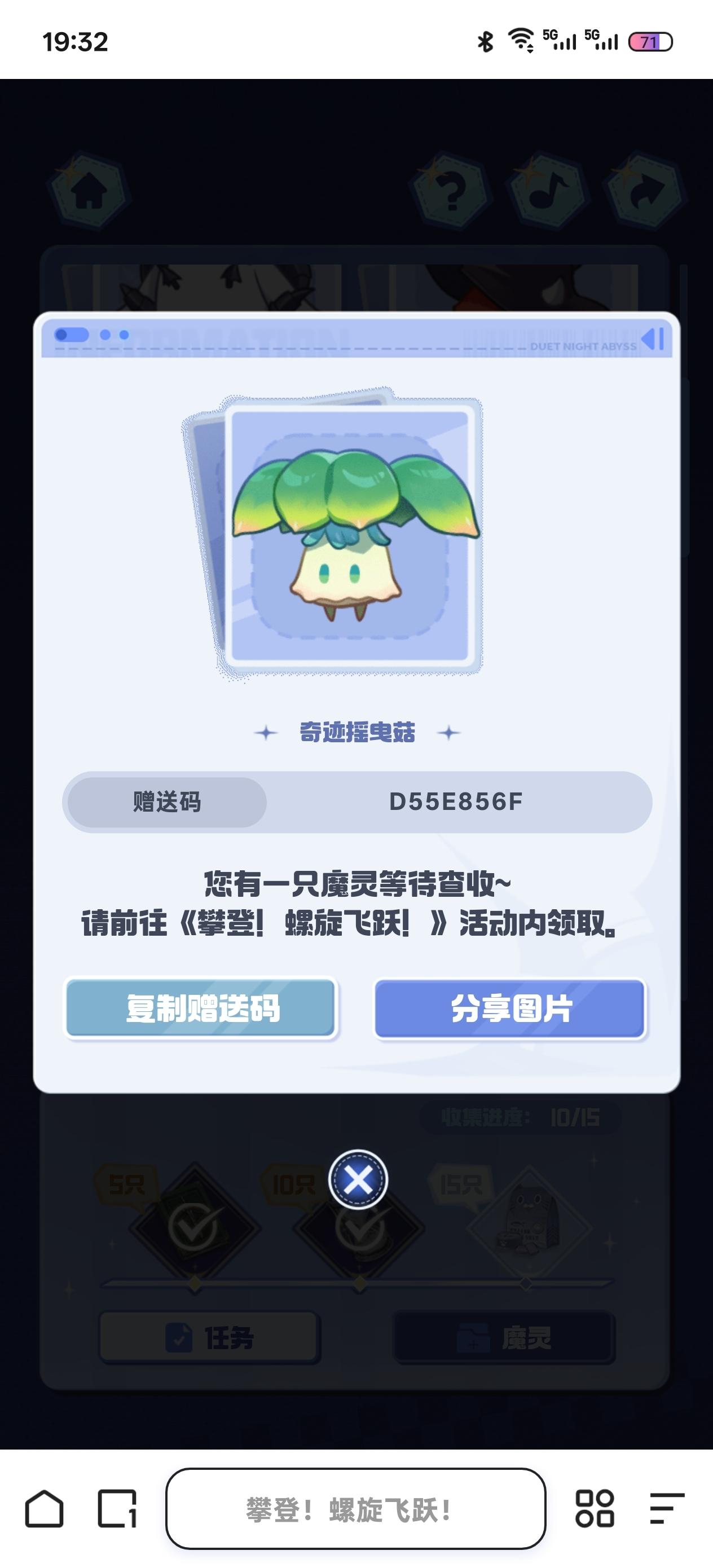713x1568 pixels.
Task: Go to the browser home page
Action: point(44,1509)
